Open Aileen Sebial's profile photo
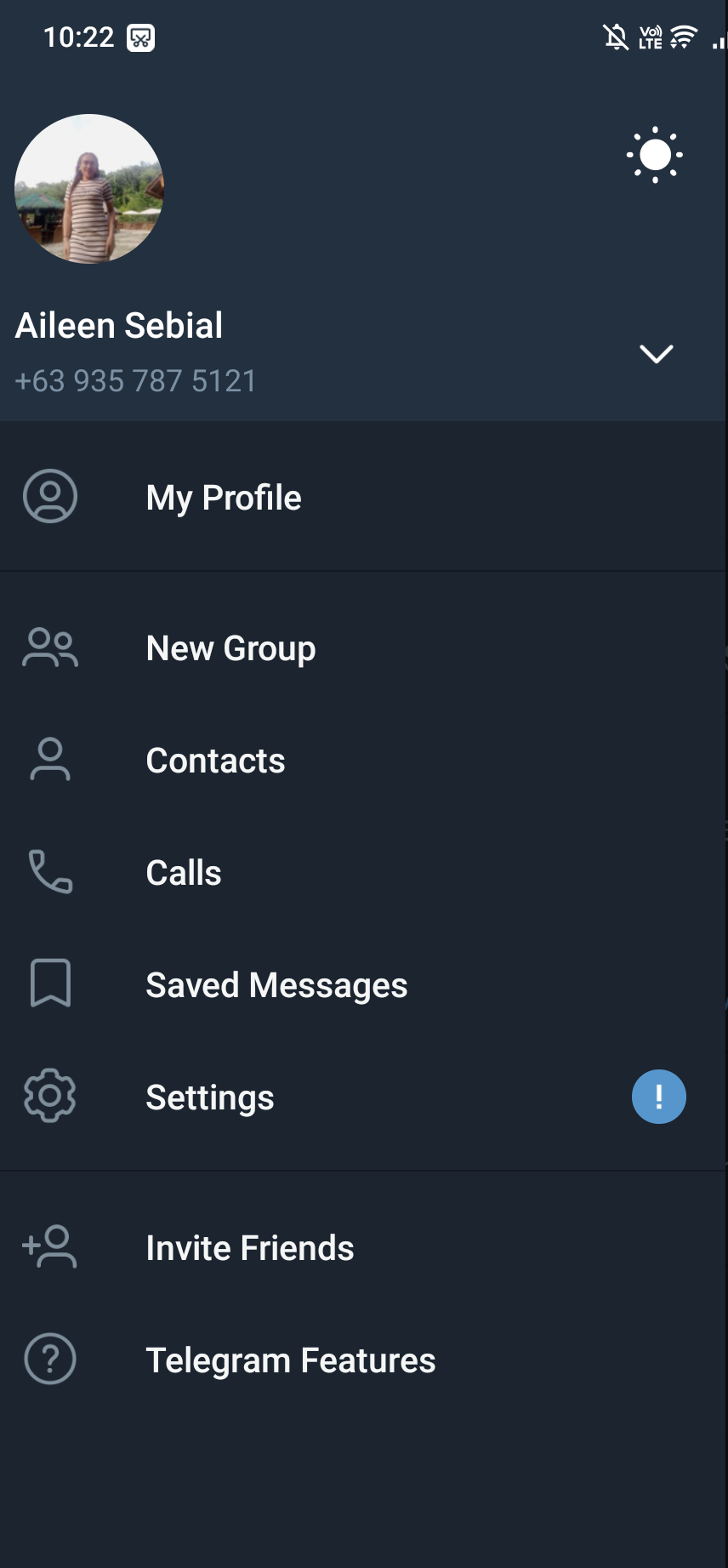This screenshot has width=728, height=1568. point(89,189)
